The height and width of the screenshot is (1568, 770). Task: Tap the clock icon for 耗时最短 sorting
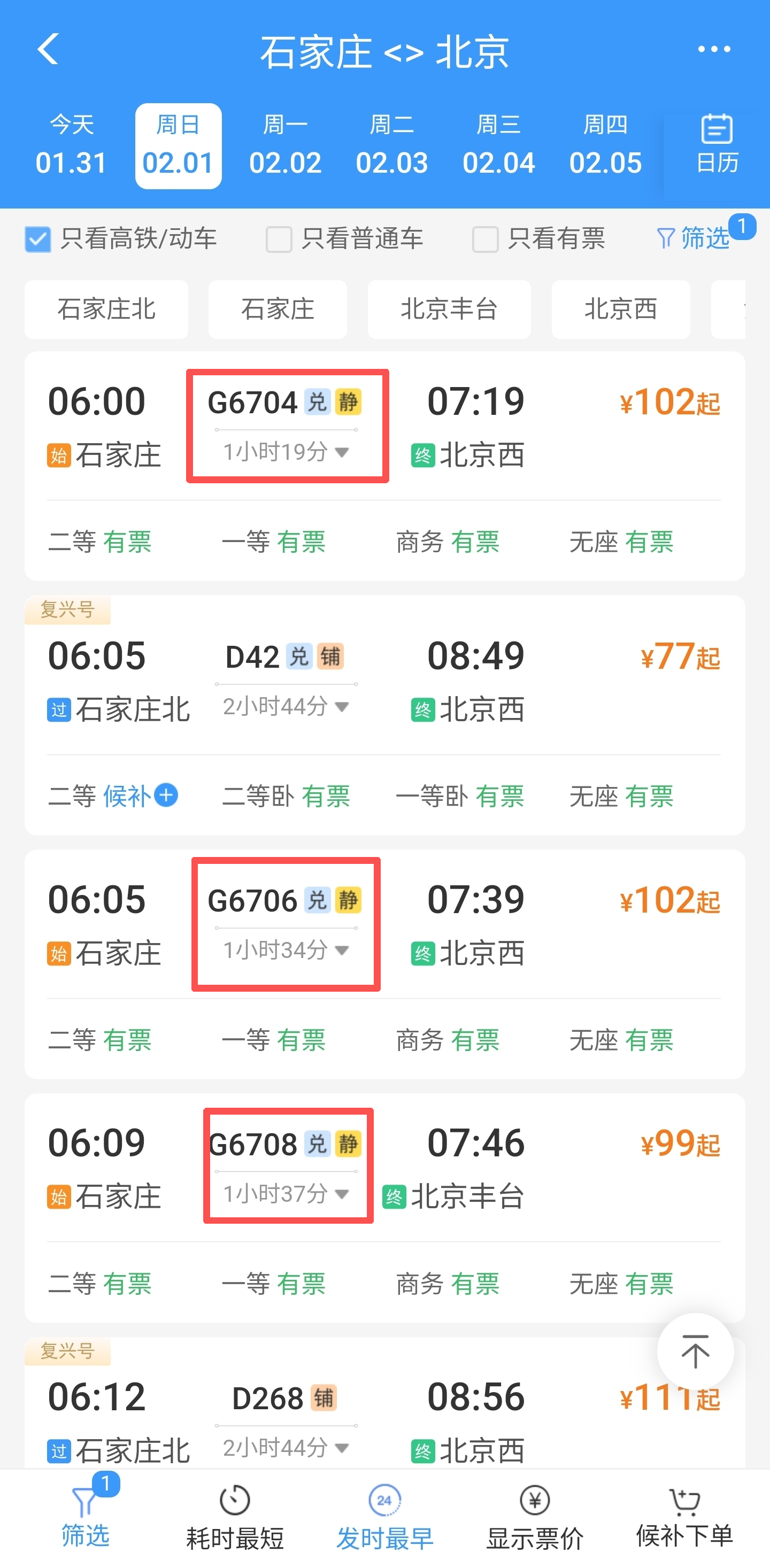point(234,1499)
